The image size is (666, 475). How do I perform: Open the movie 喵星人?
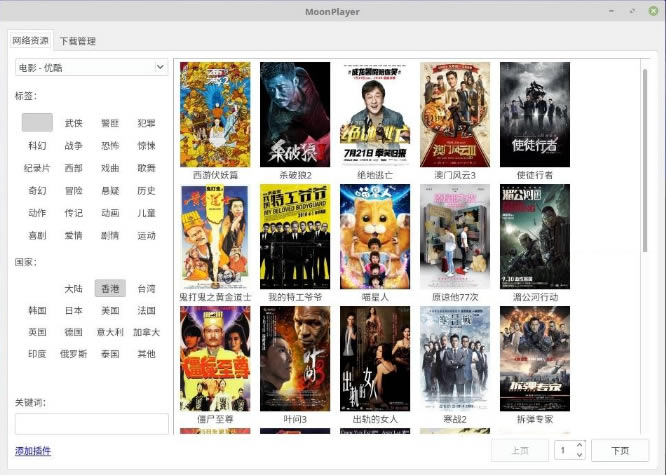pos(375,236)
